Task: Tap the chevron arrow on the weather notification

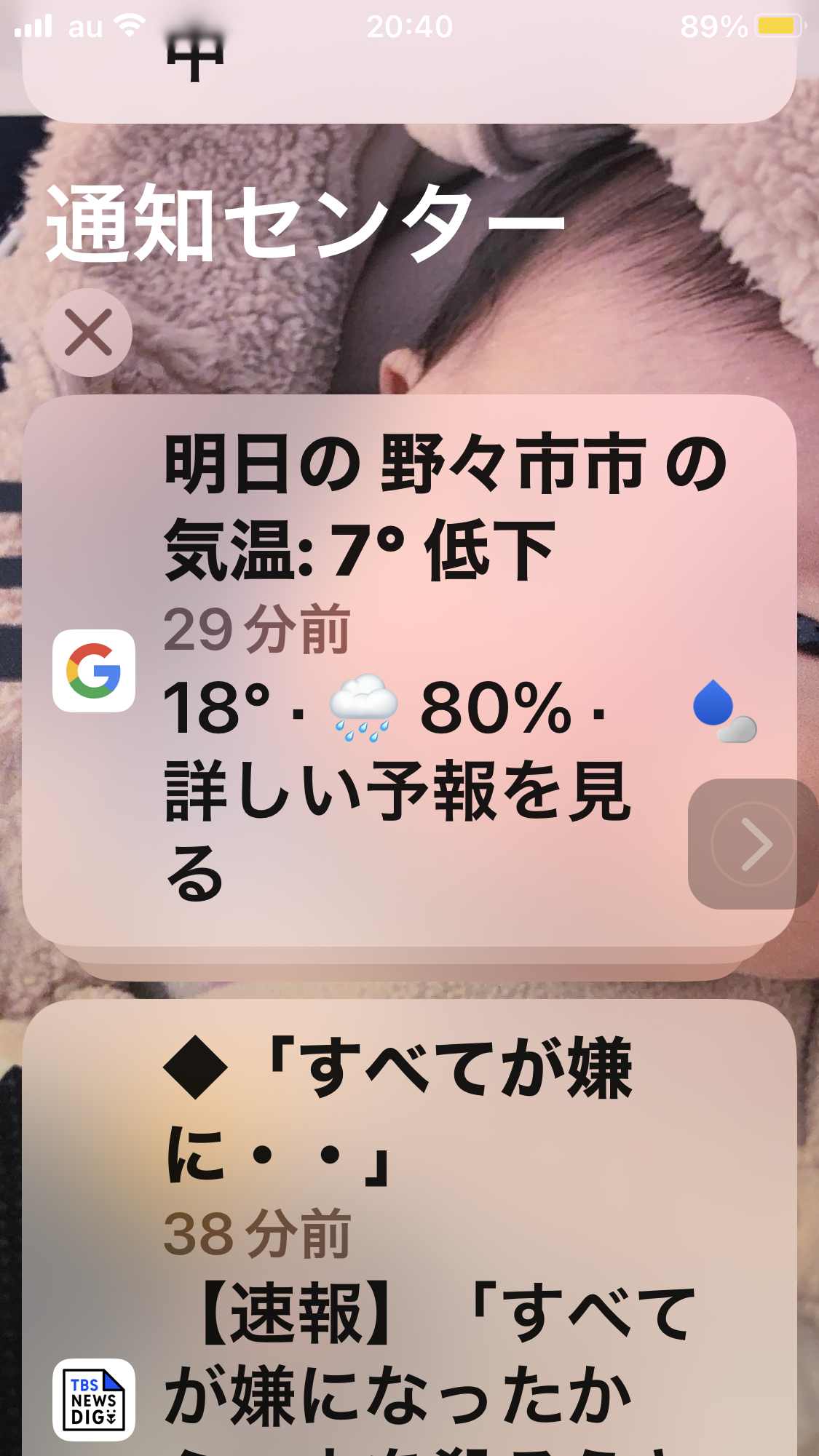Action: tap(753, 844)
